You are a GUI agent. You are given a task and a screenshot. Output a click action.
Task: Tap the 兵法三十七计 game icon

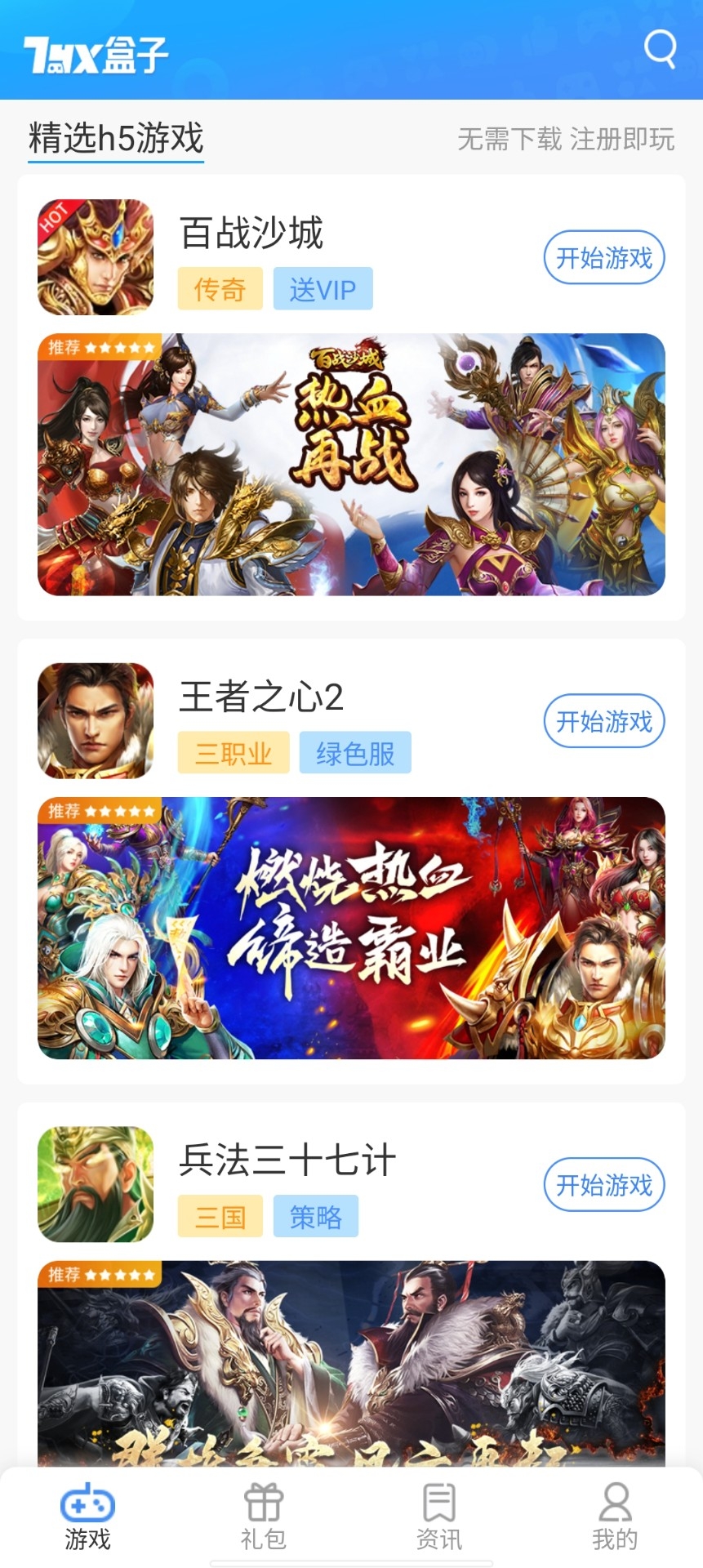pos(96,1184)
